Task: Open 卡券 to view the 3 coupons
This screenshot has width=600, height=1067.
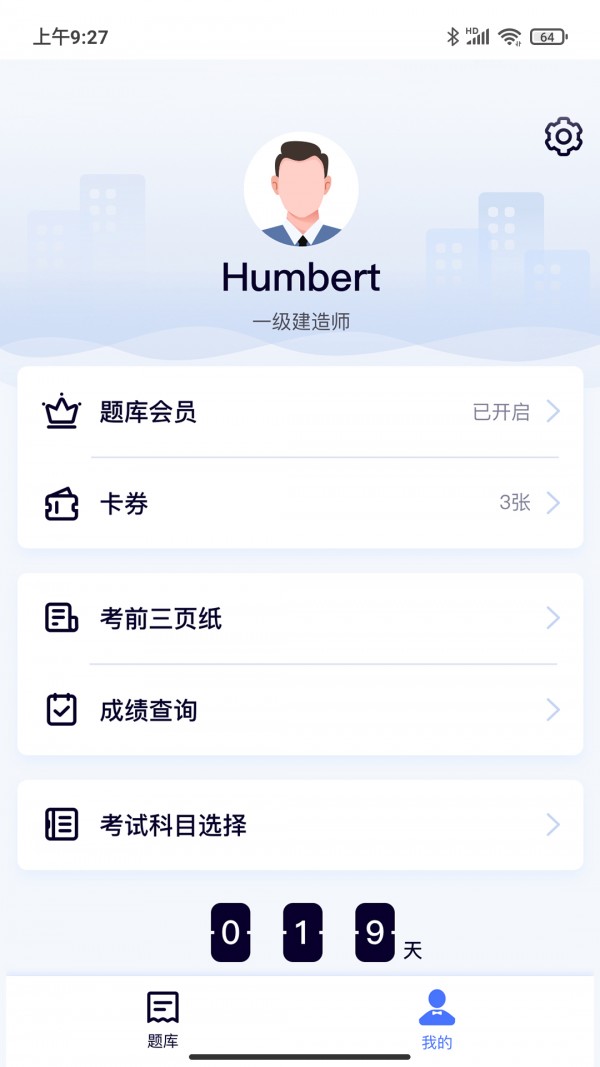Action: click(300, 503)
